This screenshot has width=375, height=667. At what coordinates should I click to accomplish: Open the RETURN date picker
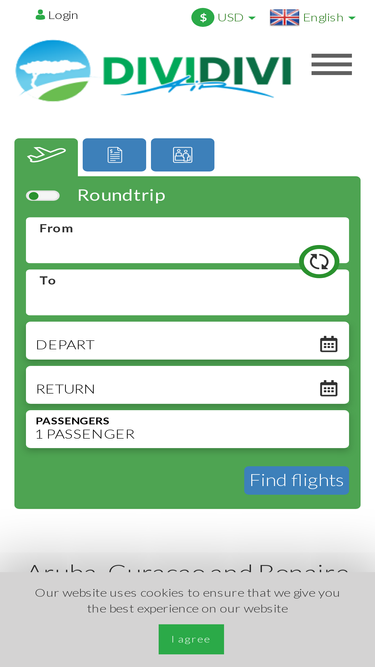coord(188,385)
